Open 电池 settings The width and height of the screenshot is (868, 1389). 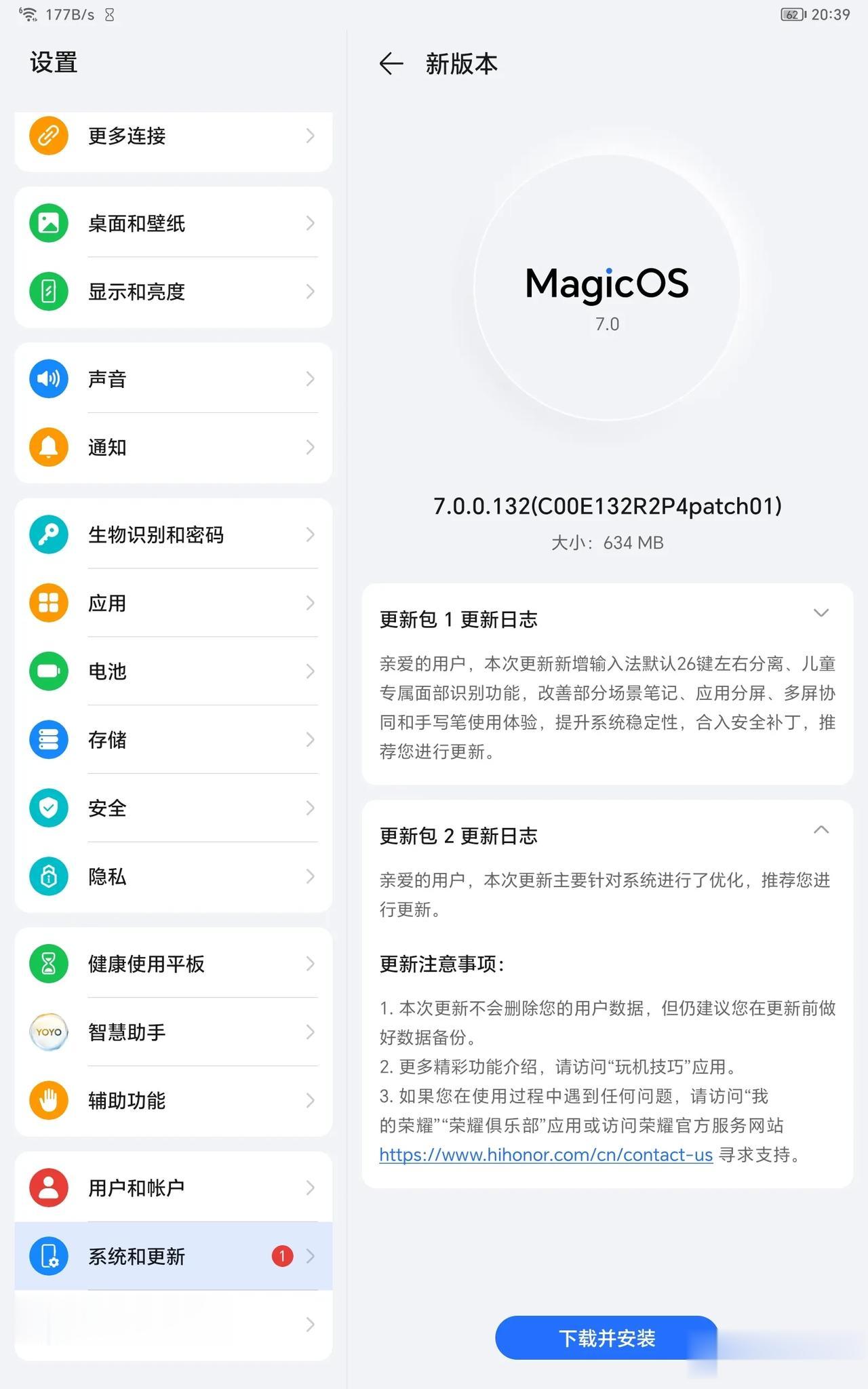tap(173, 671)
